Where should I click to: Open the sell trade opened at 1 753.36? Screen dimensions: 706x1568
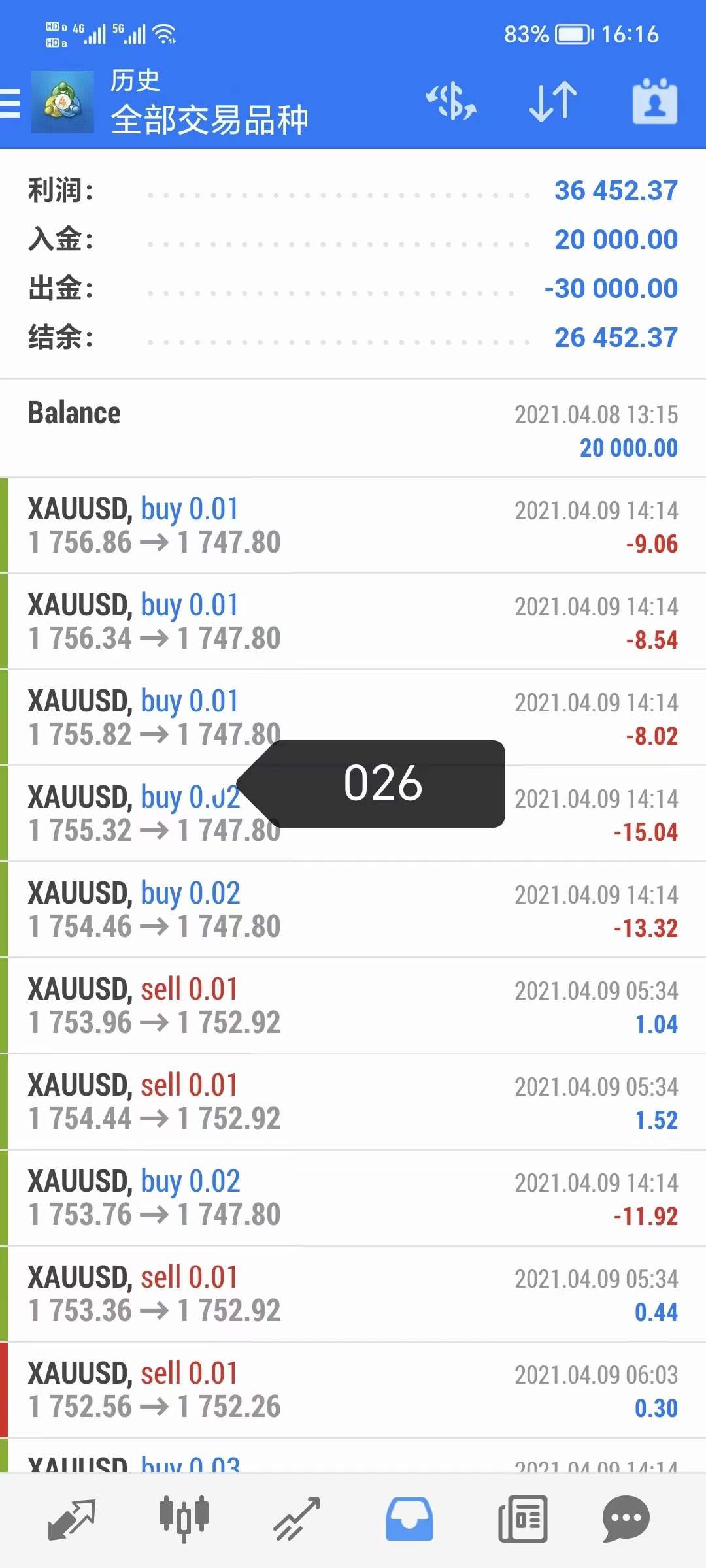coord(353,1294)
